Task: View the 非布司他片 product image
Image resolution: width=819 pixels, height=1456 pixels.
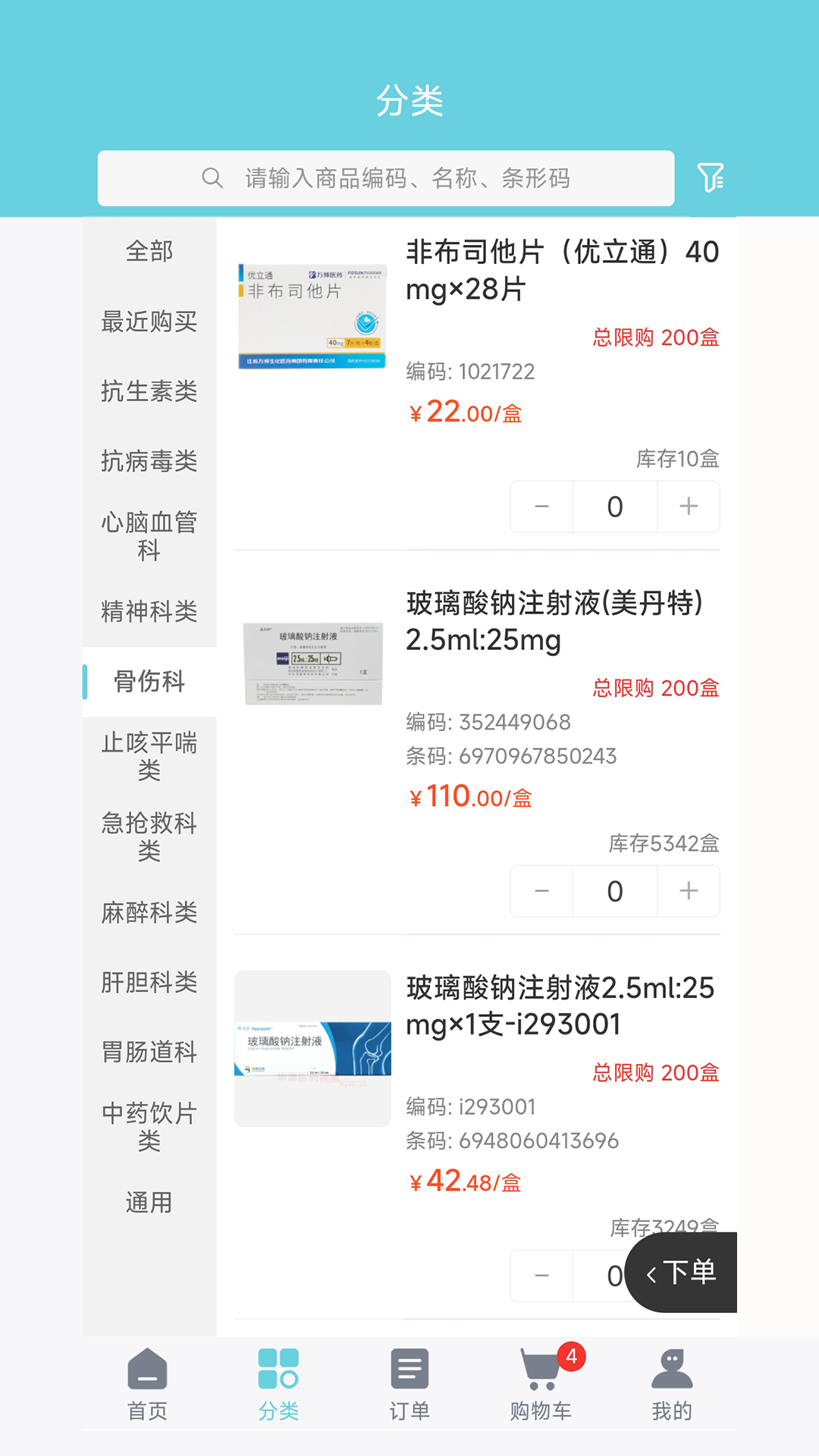Action: (312, 316)
